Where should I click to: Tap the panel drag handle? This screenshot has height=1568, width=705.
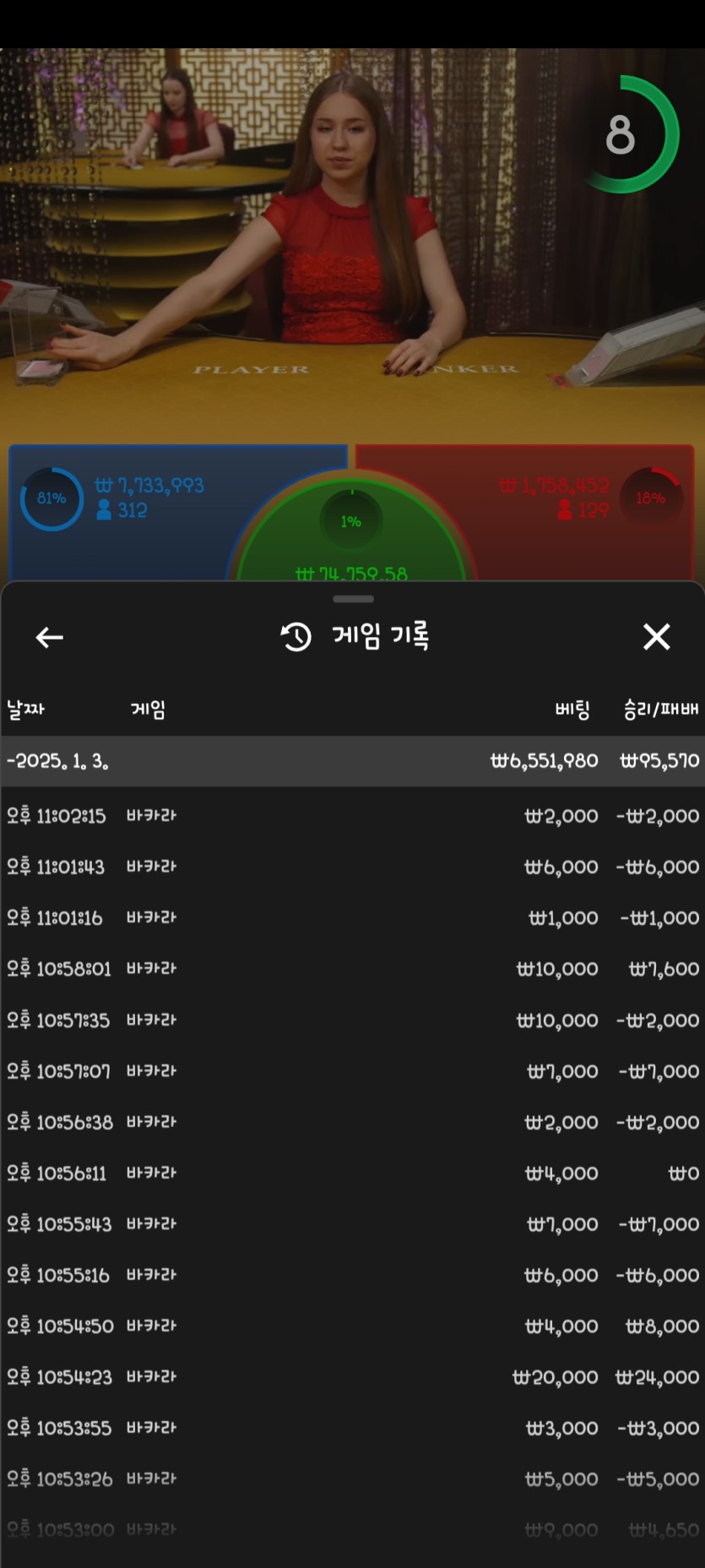(x=353, y=599)
